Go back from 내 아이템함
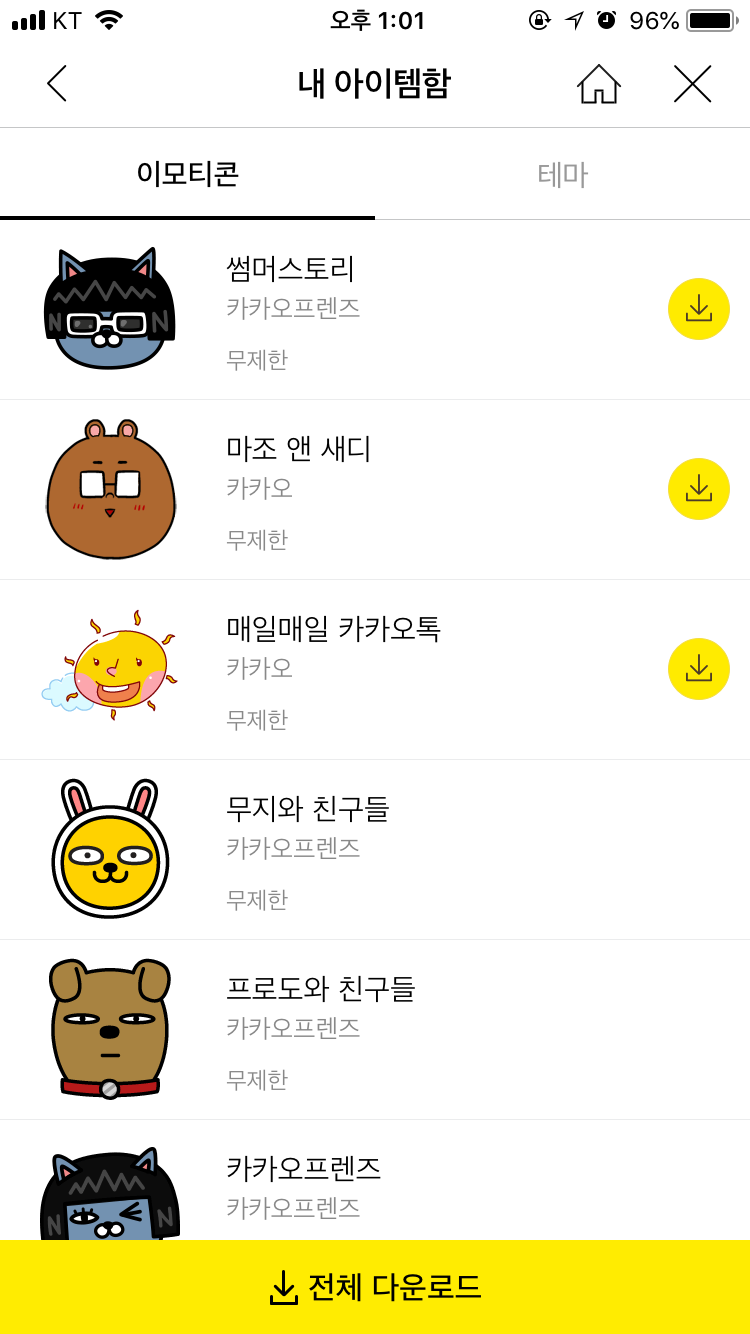This screenshot has height=1334, width=750. [57, 84]
